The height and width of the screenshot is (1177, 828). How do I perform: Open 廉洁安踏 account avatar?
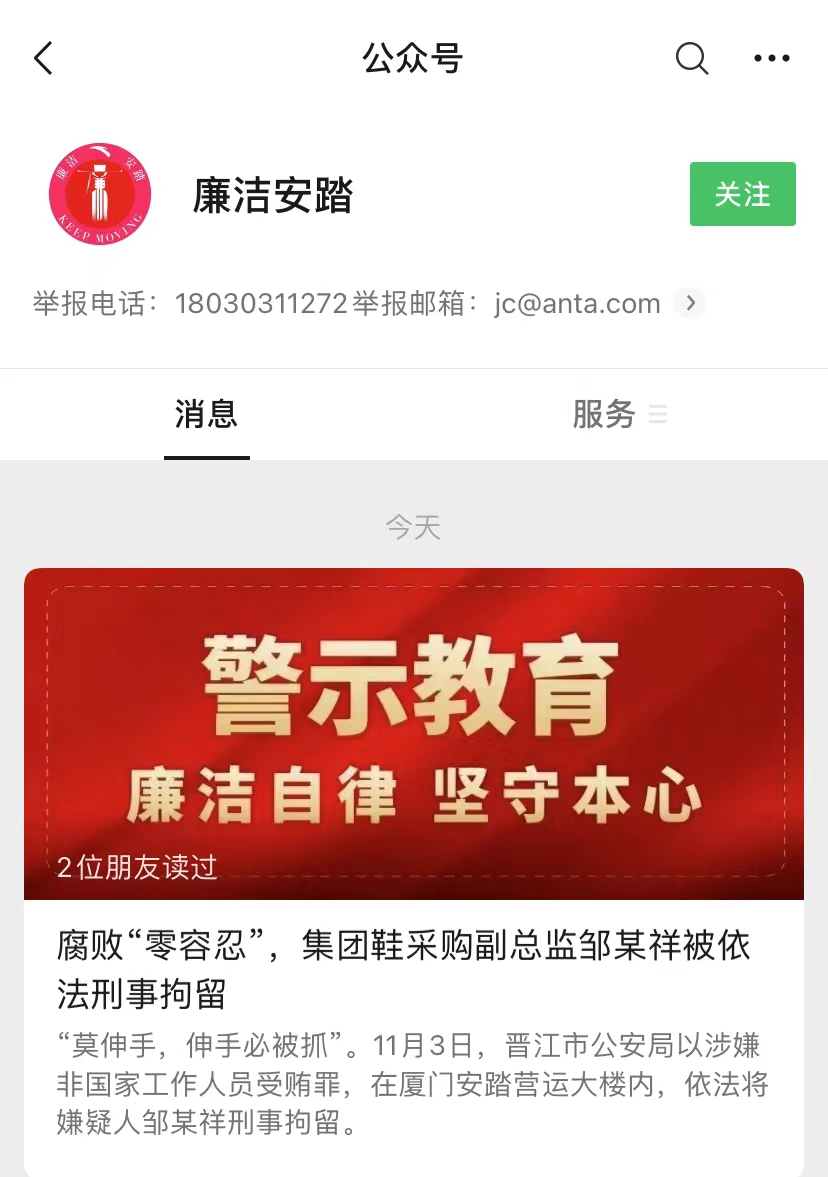click(100, 195)
